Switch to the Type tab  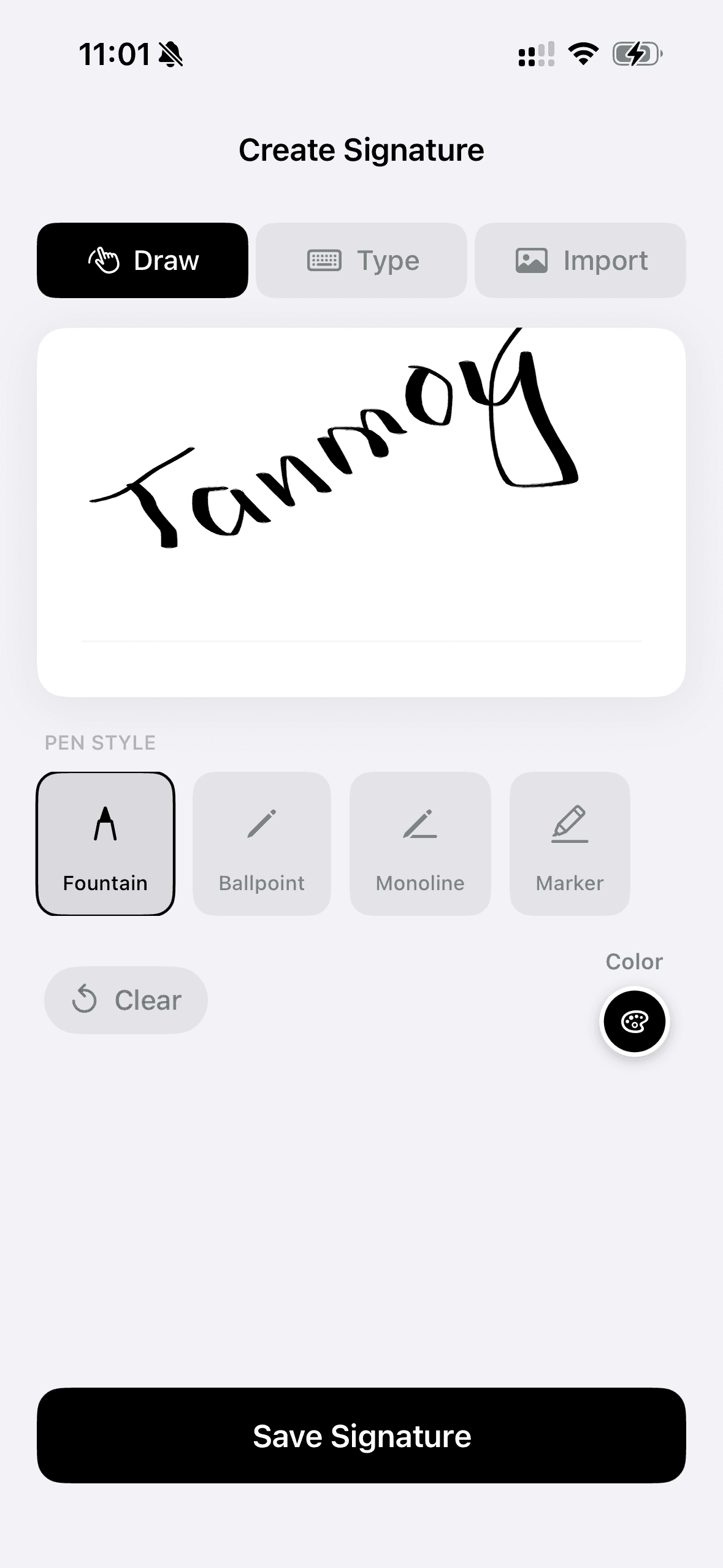click(361, 260)
